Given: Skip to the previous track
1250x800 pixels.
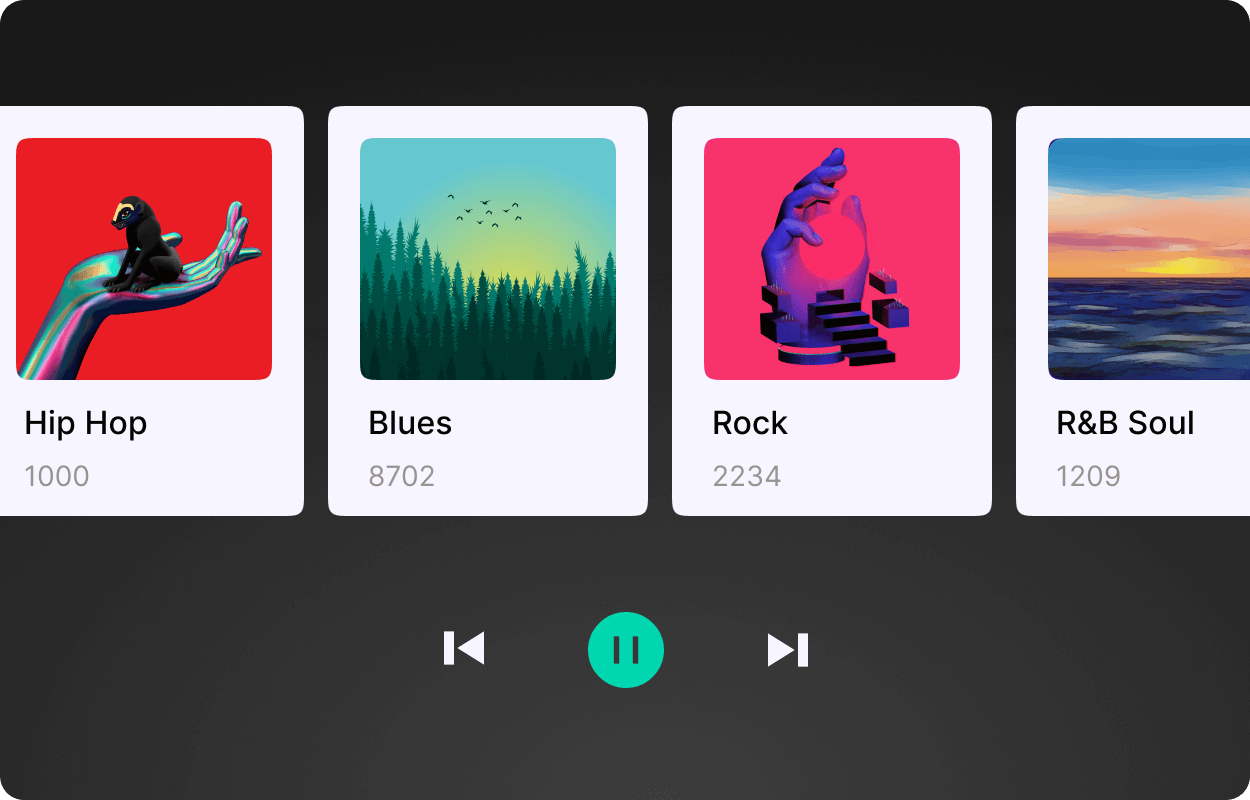Looking at the screenshot, I should (464, 648).
